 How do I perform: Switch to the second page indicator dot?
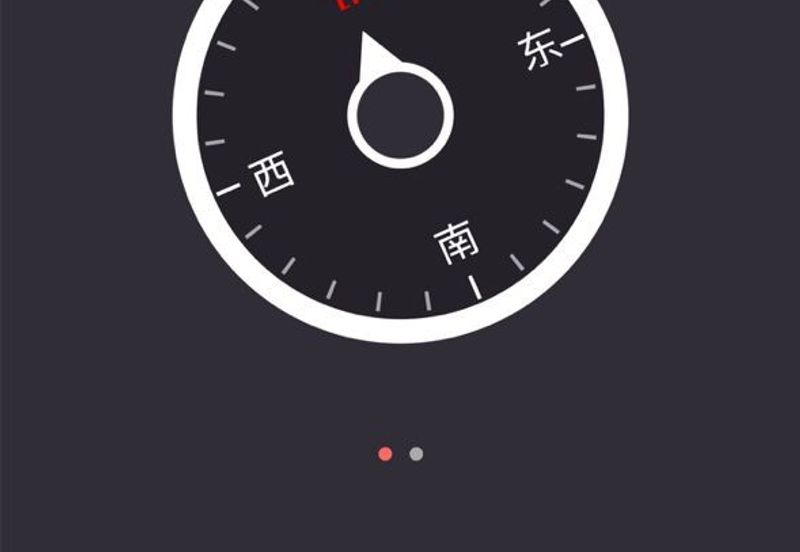click(416, 454)
